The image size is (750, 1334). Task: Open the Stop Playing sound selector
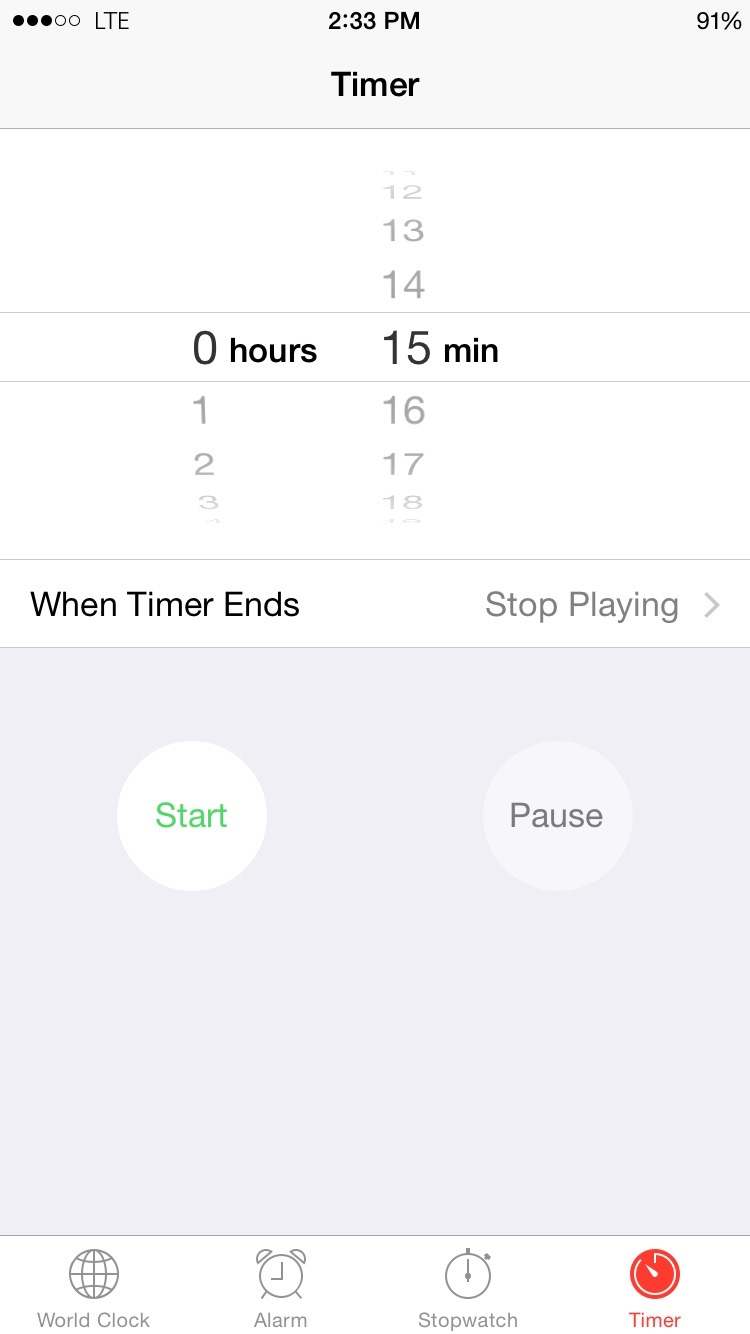coord(582,604)
